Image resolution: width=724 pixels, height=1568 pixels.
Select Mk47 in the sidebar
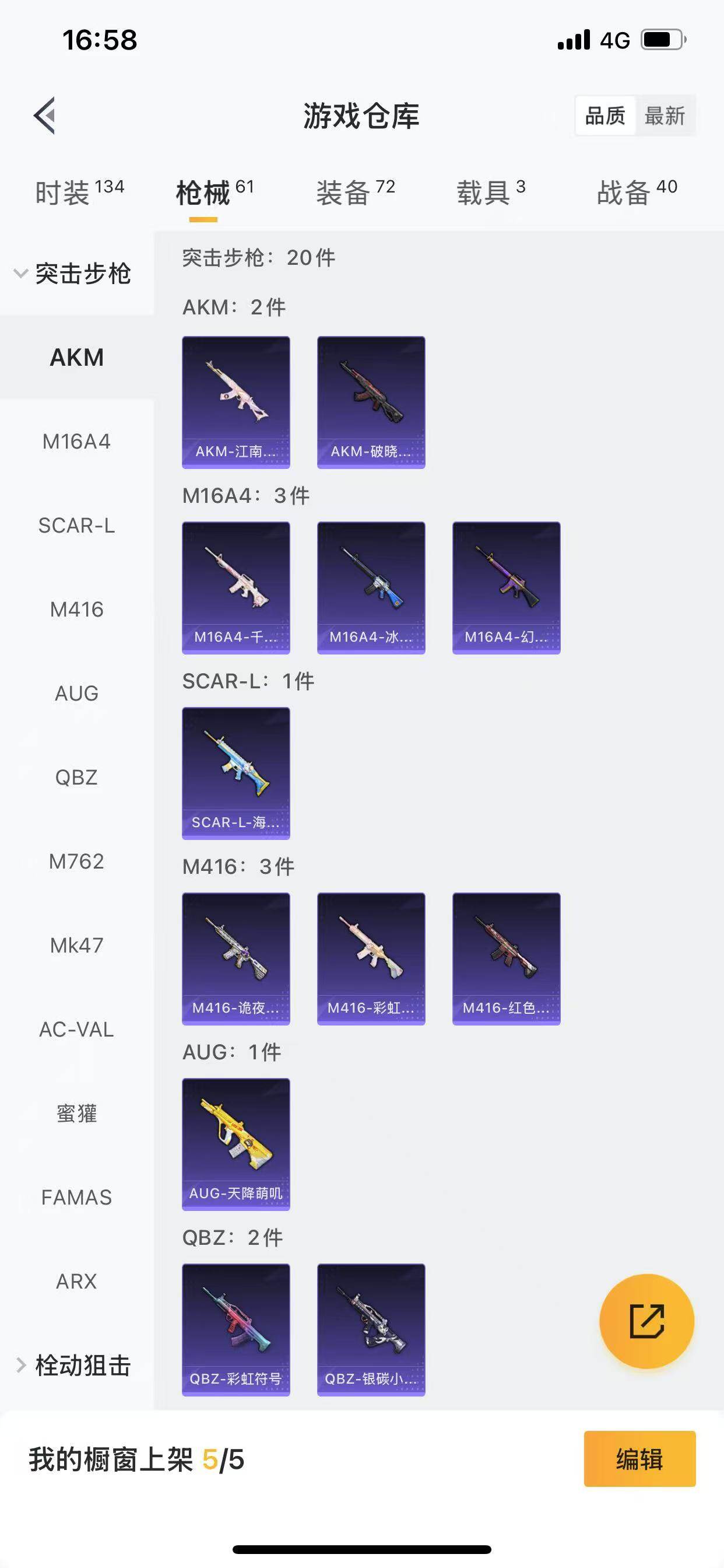77,946
